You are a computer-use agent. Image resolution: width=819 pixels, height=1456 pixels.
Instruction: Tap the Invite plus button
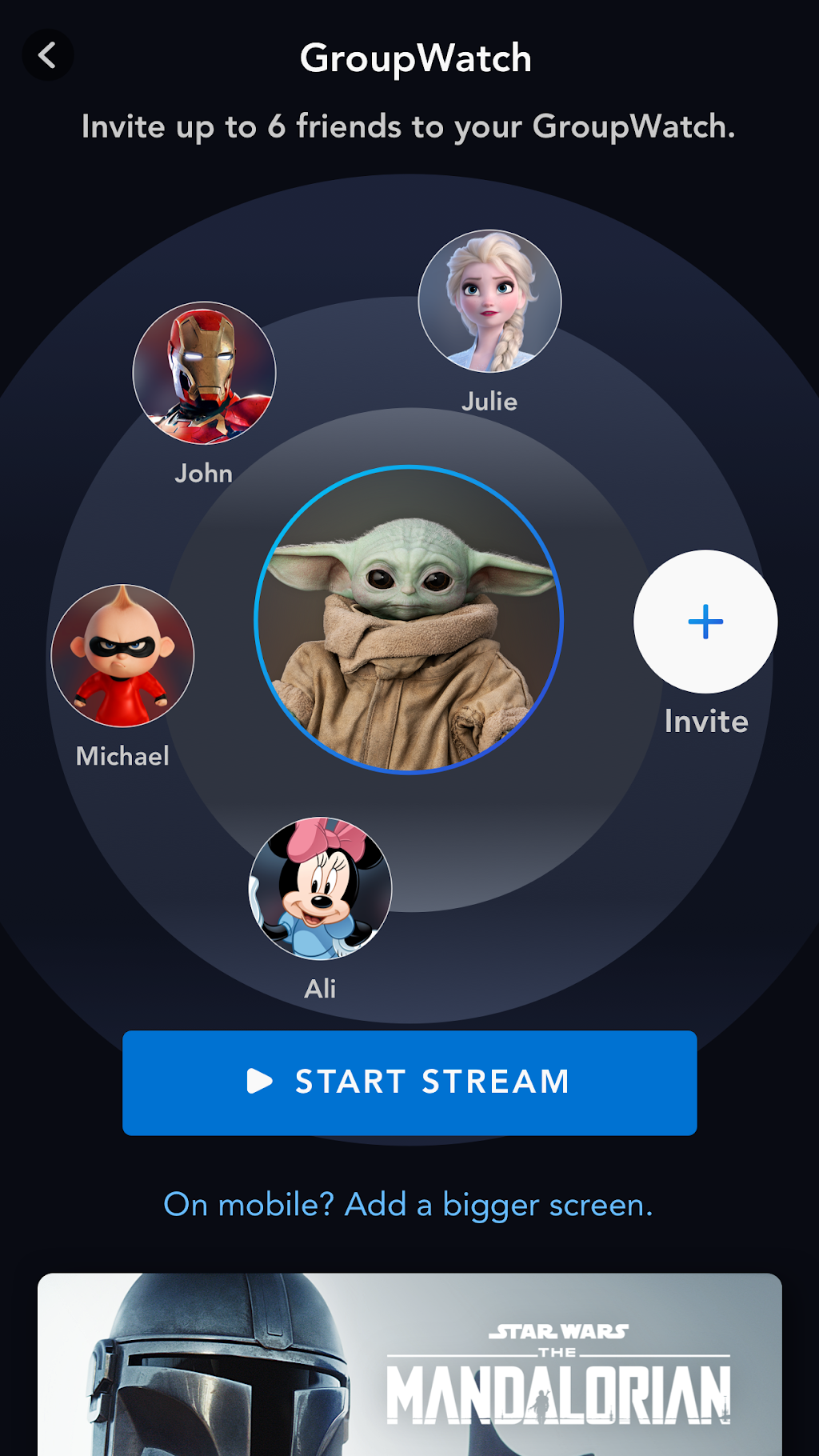705,622
